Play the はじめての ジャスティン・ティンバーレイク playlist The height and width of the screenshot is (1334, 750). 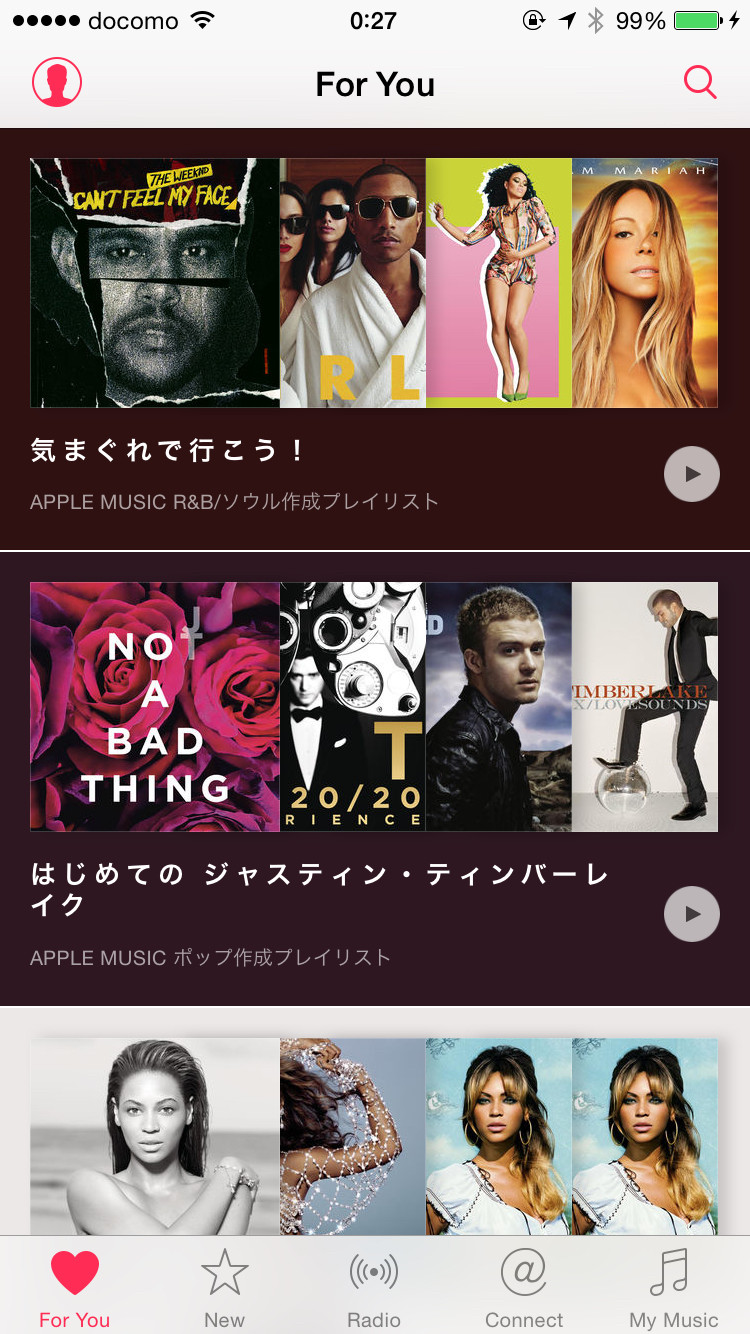click(691, 914)
